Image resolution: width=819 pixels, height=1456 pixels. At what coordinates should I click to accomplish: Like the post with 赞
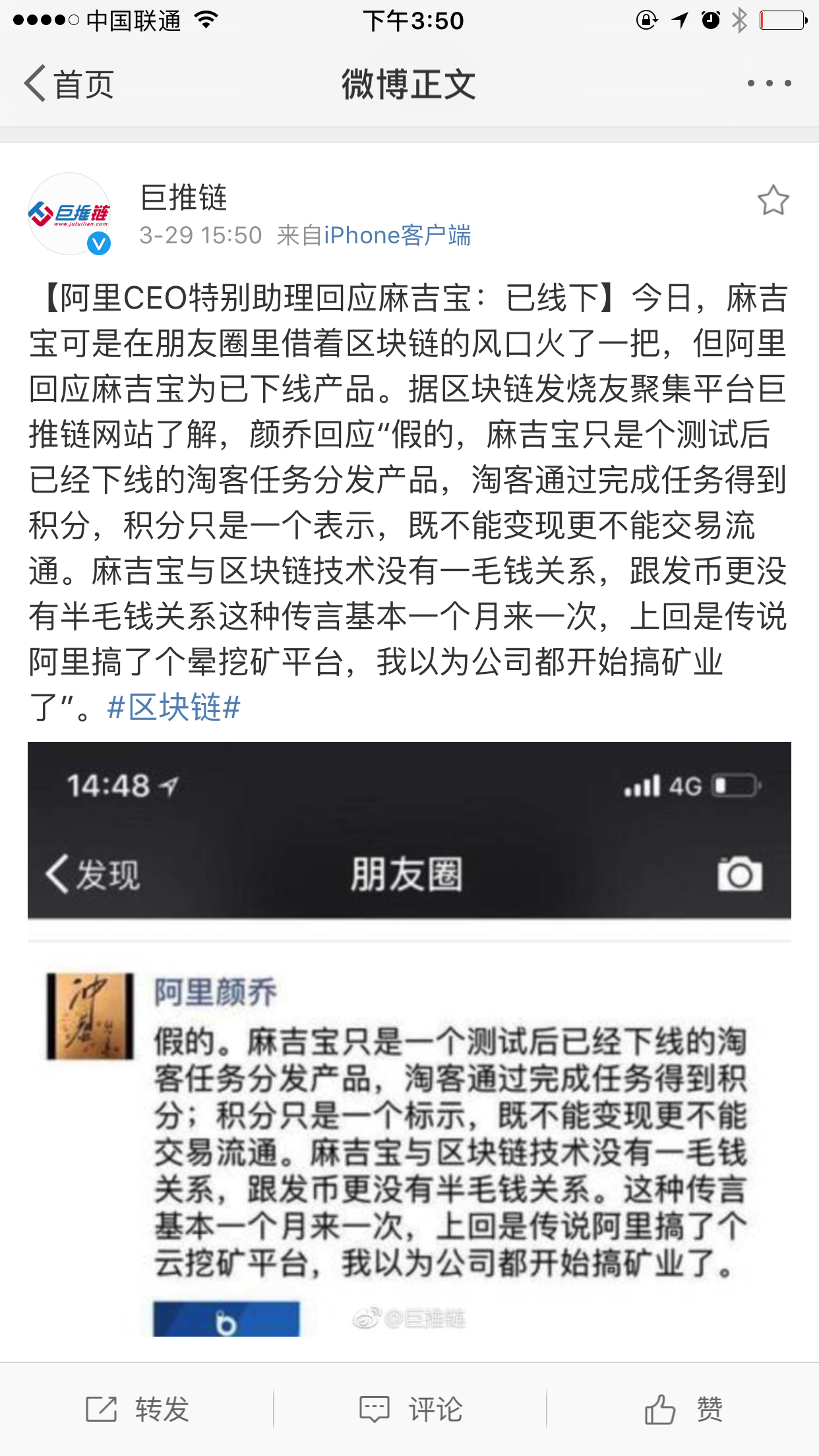(x=683, y=1409)
